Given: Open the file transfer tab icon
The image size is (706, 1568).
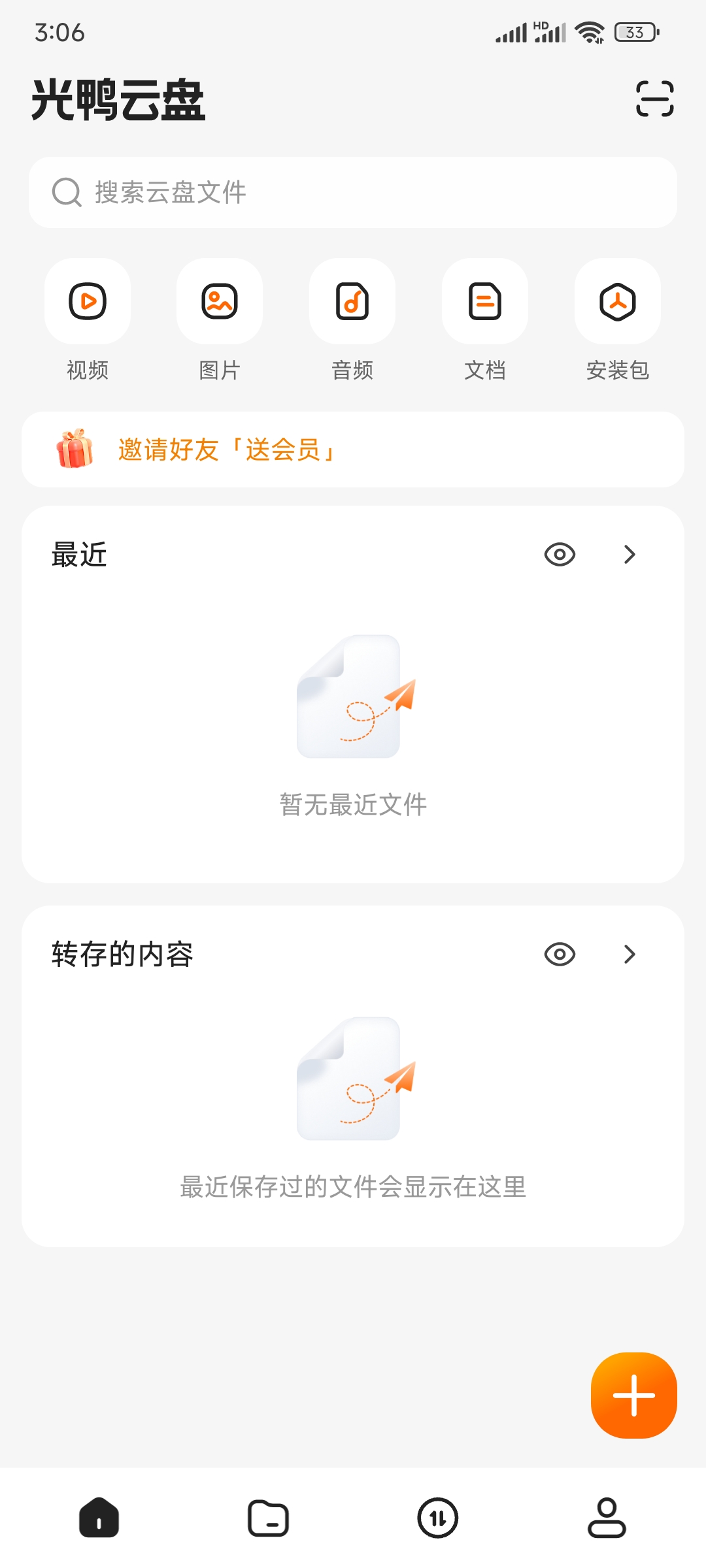Looking at the screenshot, I should pyautogui.click(x=438, y=1518).
